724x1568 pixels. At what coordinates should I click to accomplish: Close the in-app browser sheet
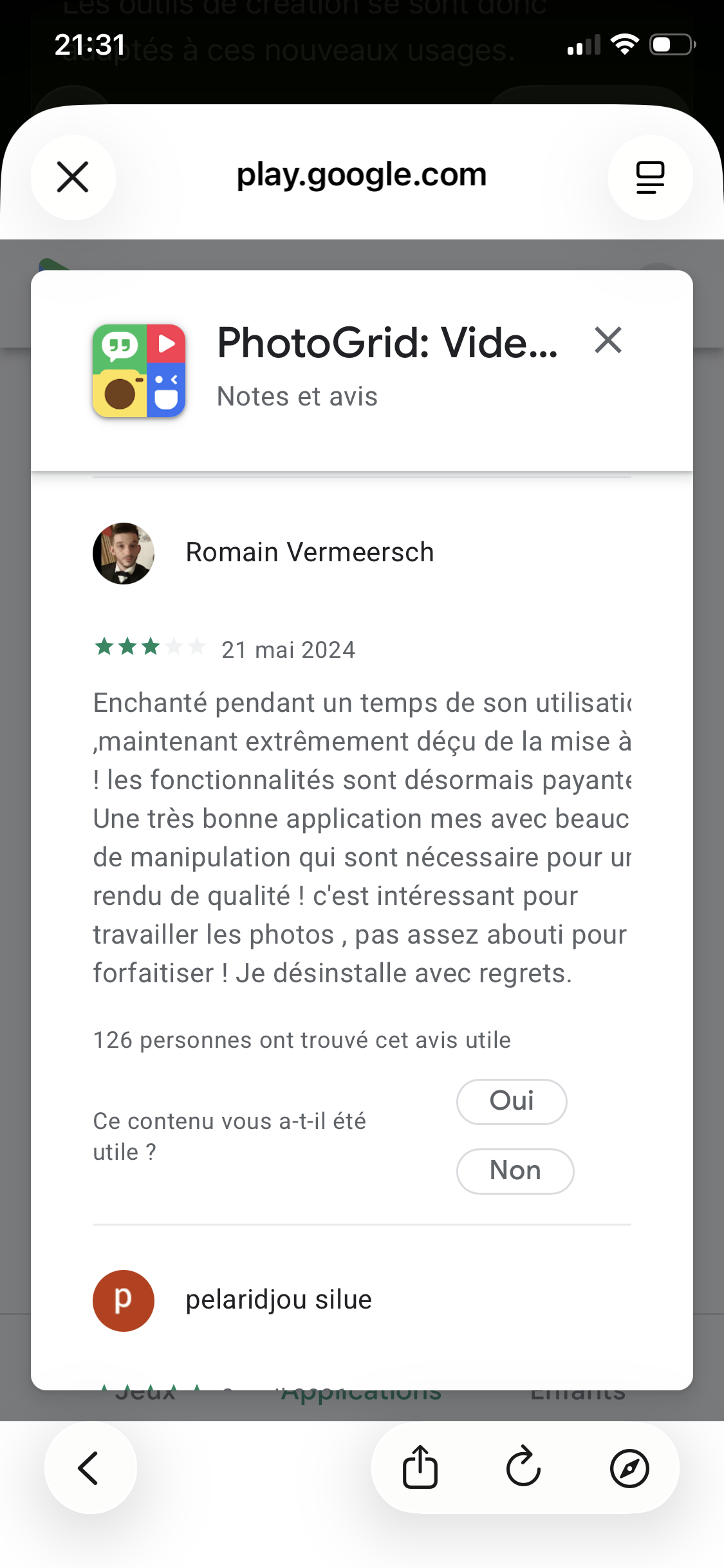point(73,177)
